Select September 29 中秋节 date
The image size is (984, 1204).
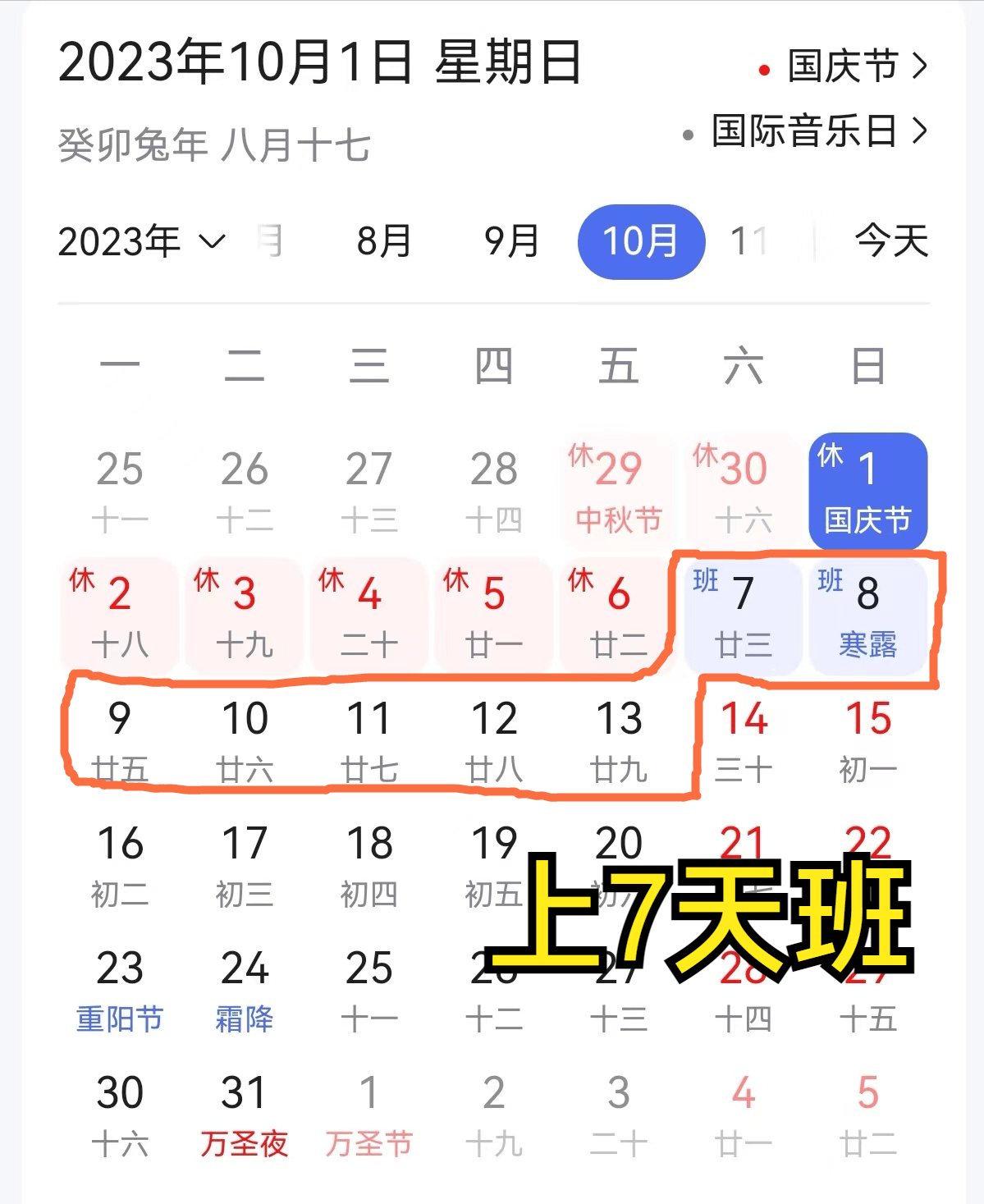pyautogui.click(x=618, y=491)
